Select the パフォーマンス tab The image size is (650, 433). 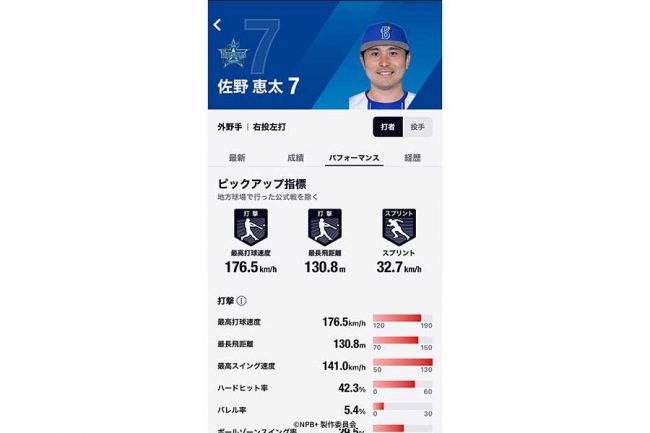coord(353,158)
